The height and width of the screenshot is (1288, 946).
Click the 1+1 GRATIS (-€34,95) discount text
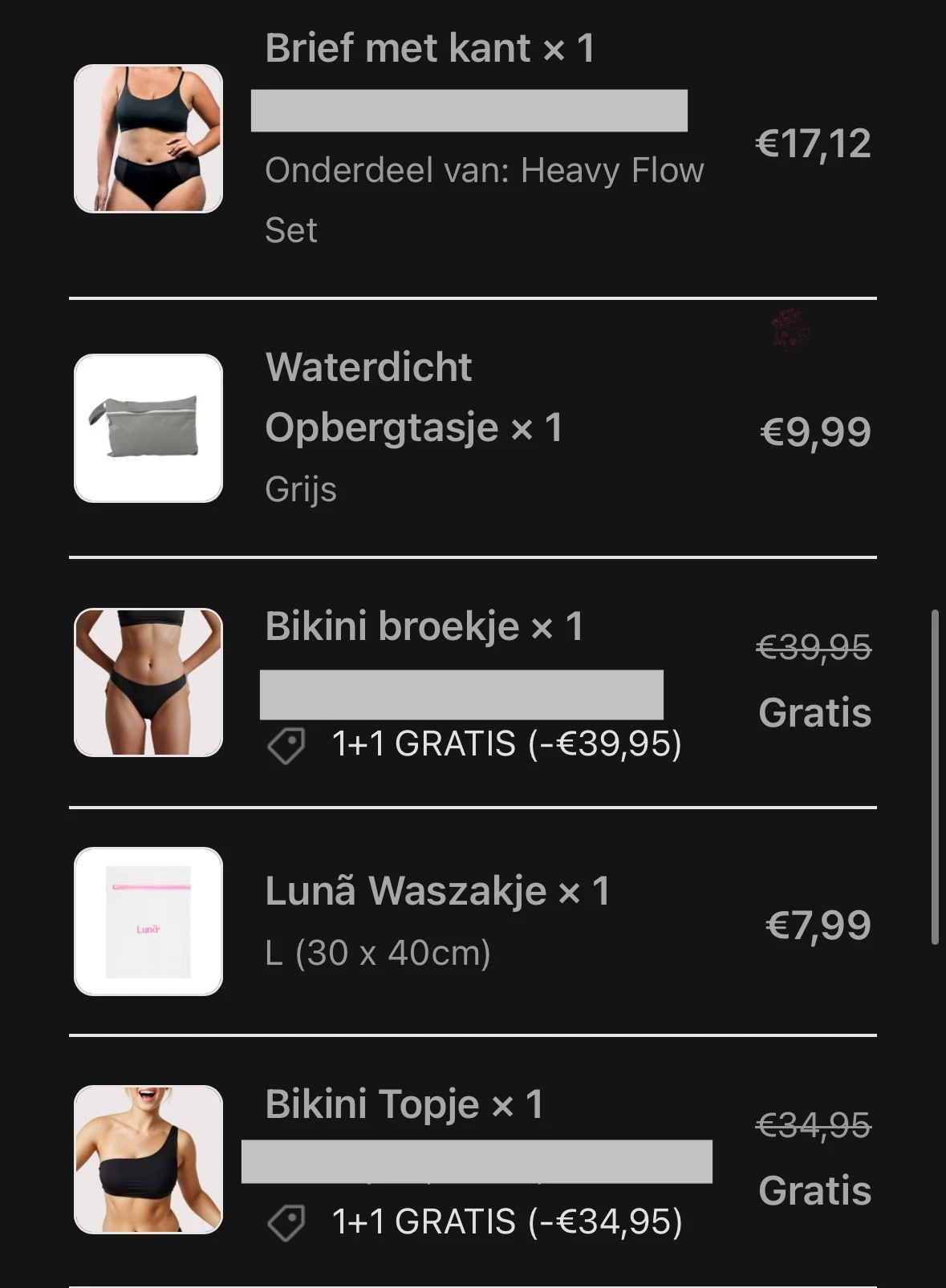point(505,1223)
